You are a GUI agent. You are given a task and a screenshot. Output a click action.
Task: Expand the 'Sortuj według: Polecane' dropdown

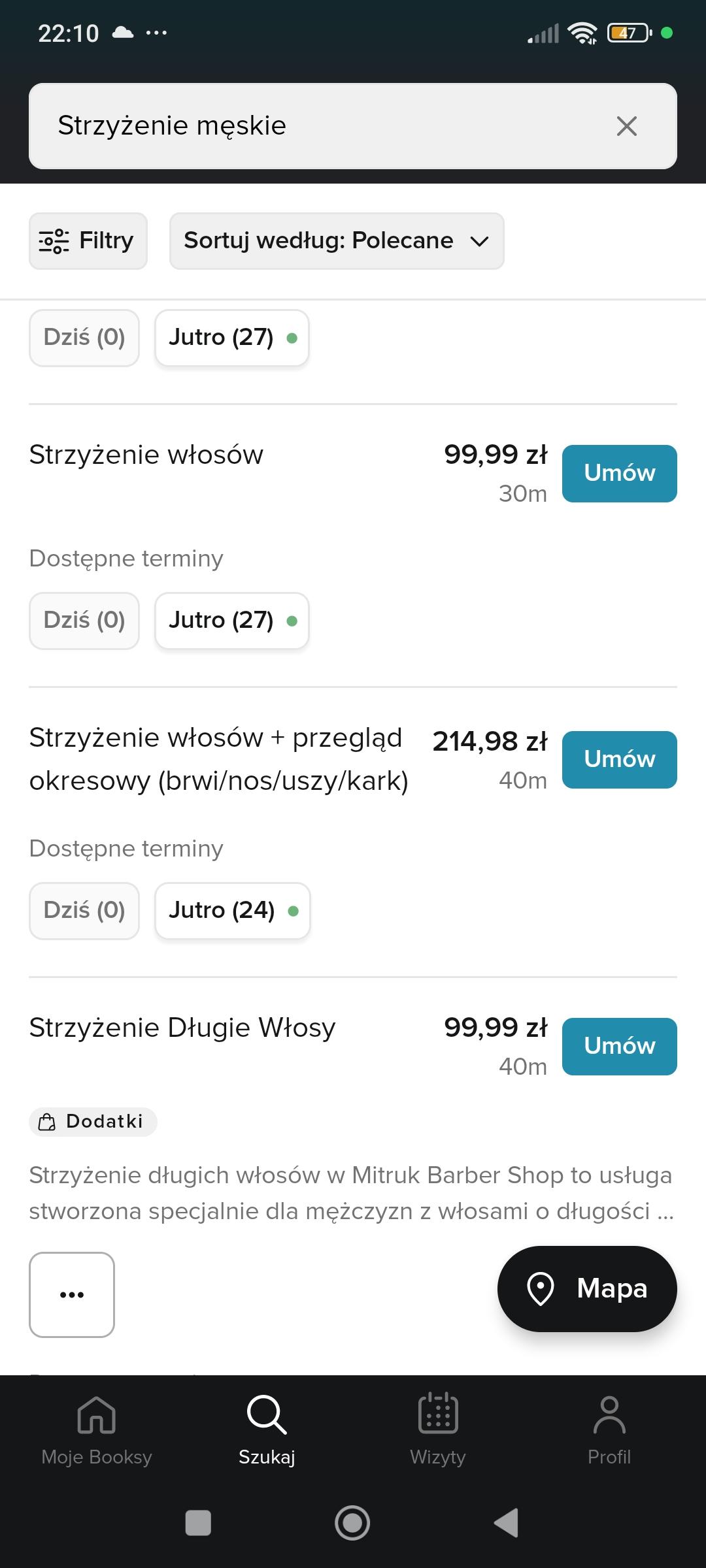click(336, 241)
